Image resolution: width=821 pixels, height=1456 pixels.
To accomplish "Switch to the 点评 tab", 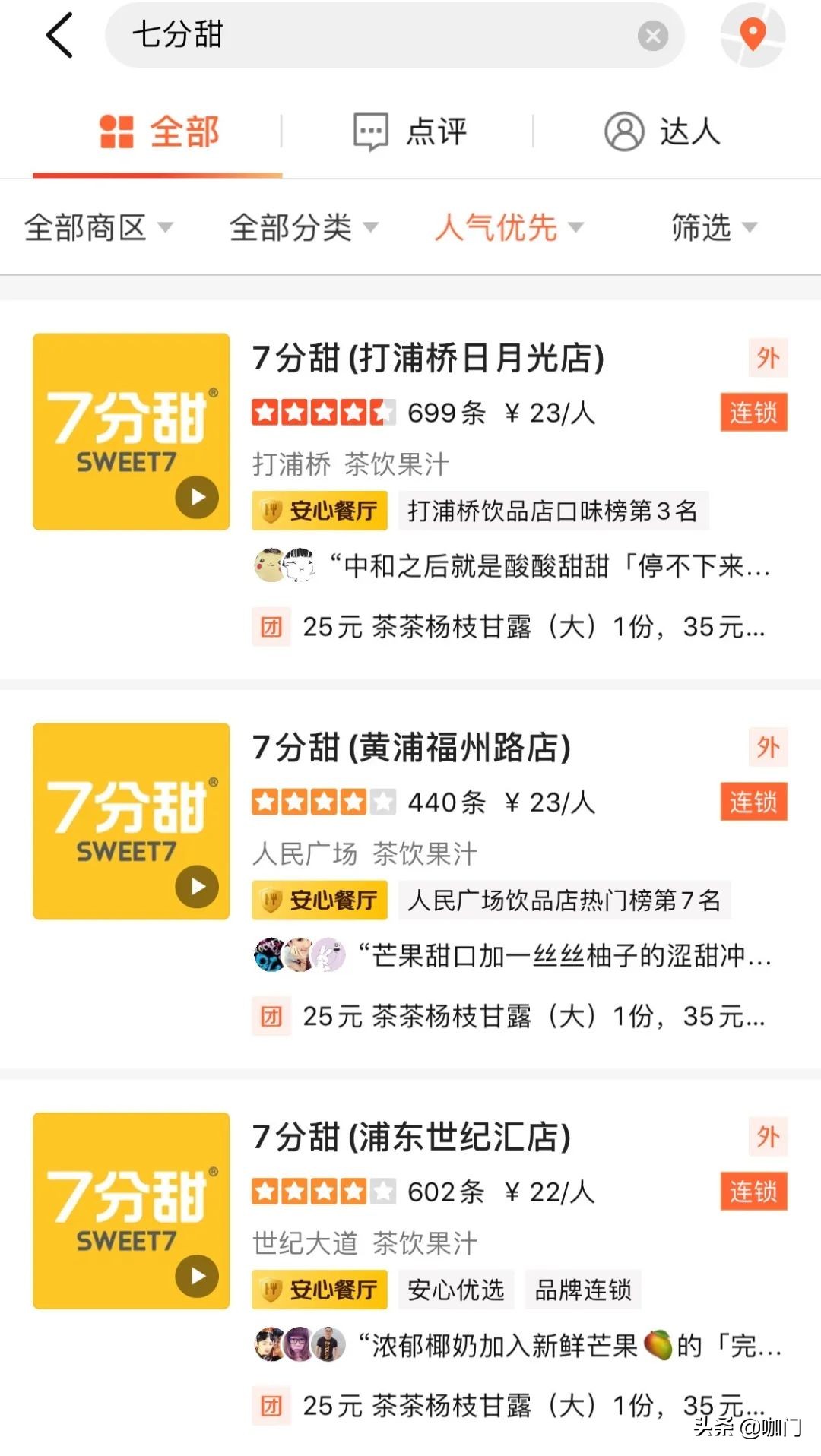I will [409, 131].
